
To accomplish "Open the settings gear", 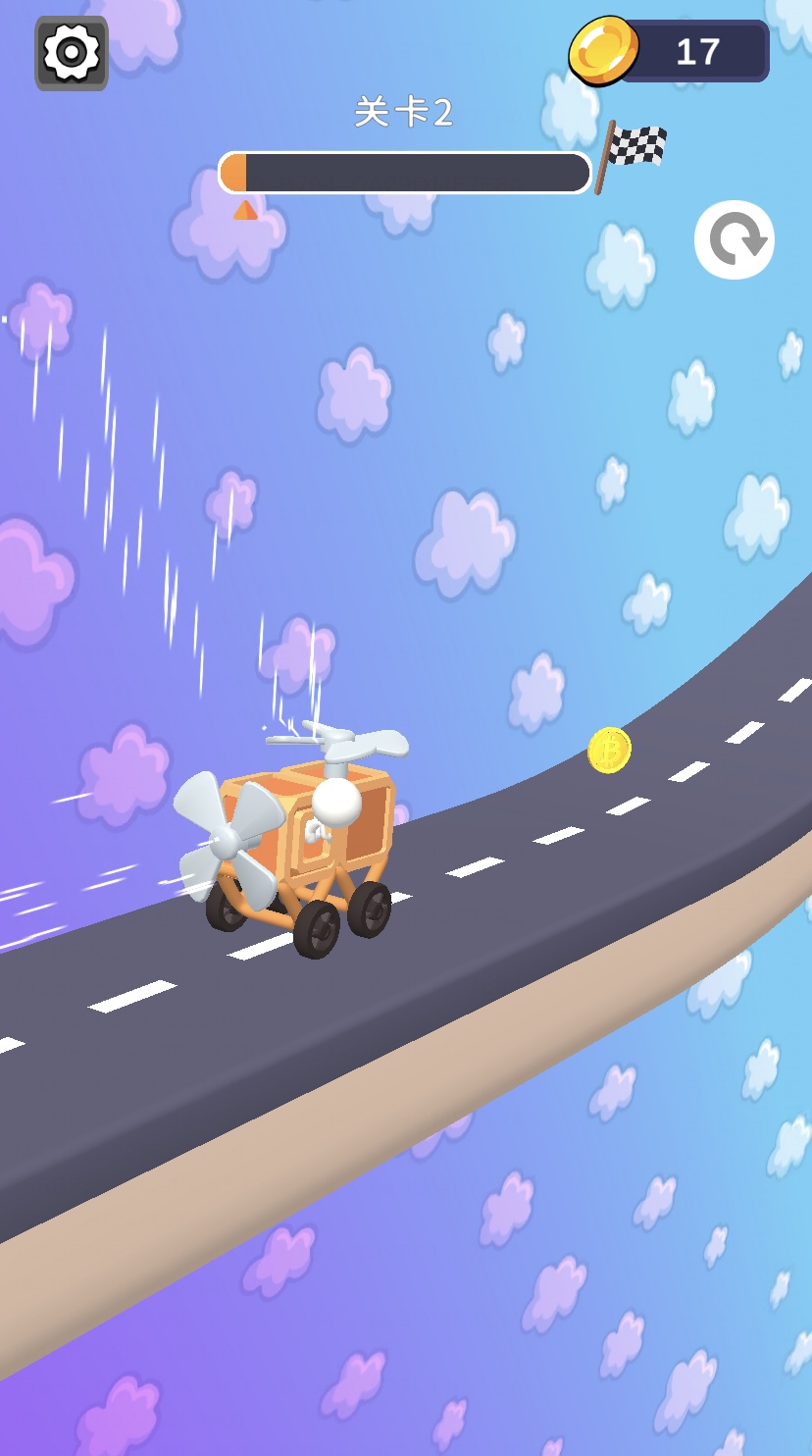I will point(72,52).
